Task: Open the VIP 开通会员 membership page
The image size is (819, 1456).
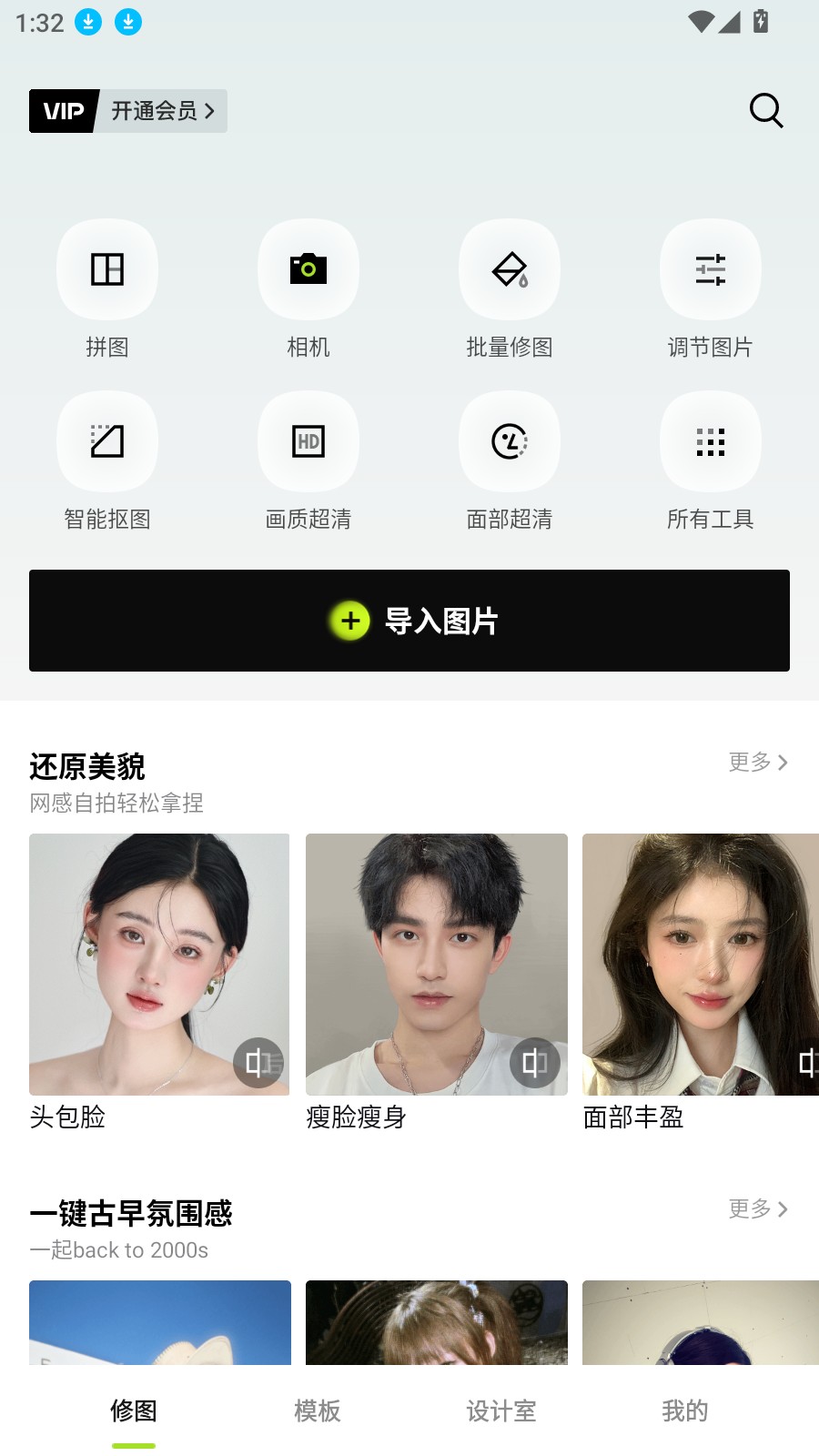Action: (127, 110)
